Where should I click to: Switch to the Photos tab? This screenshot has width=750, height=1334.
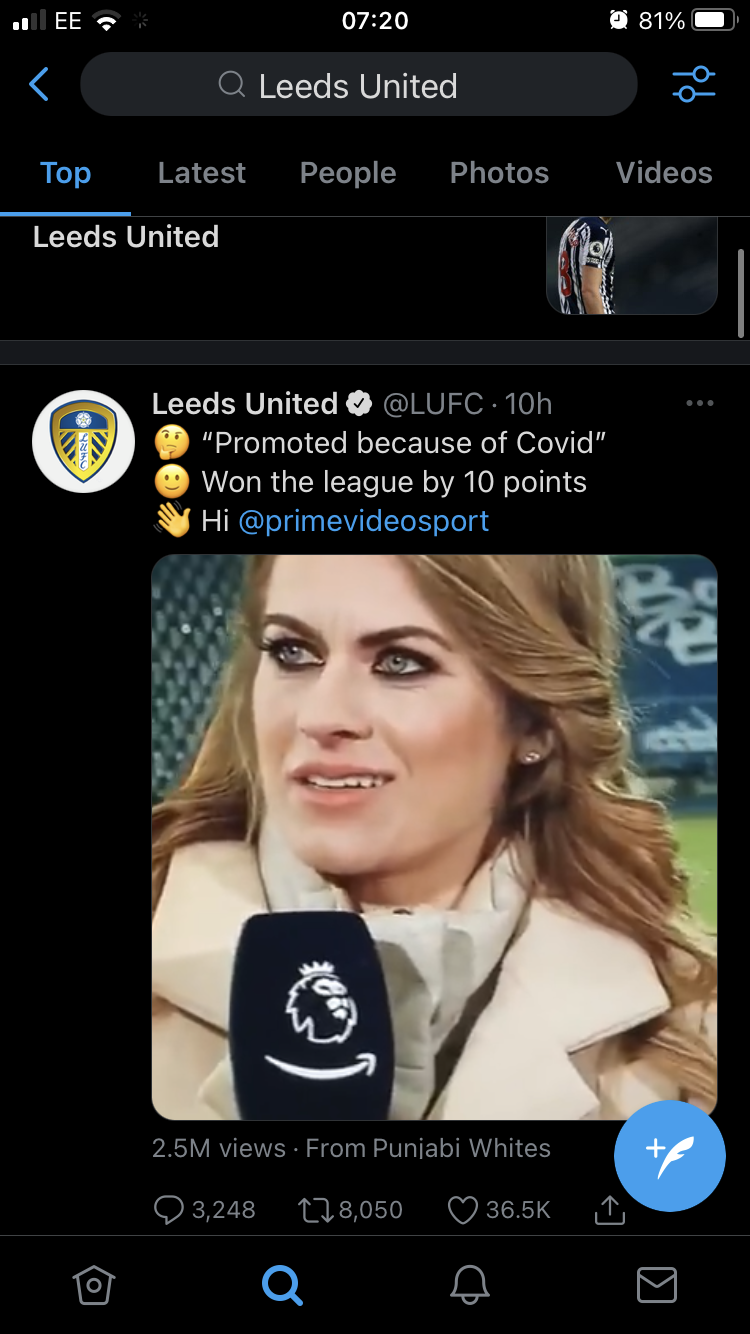pyautogui.click(x=499, y=173)
